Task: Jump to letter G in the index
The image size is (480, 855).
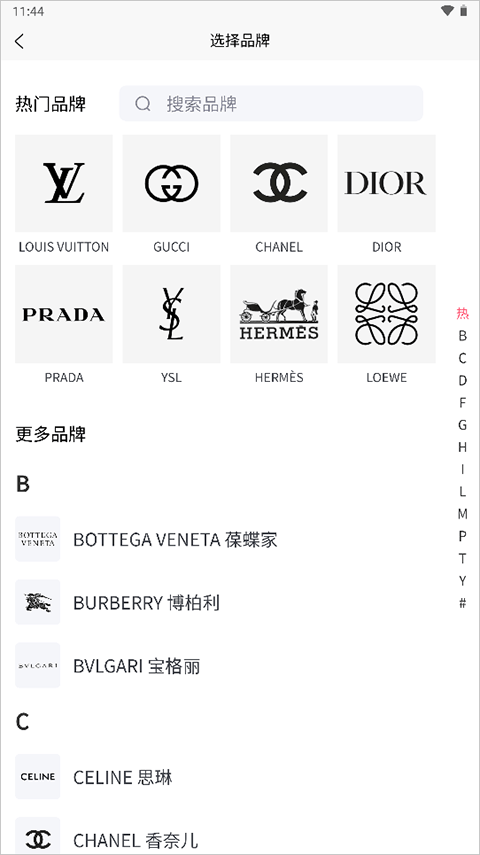Action: (463, 425)
